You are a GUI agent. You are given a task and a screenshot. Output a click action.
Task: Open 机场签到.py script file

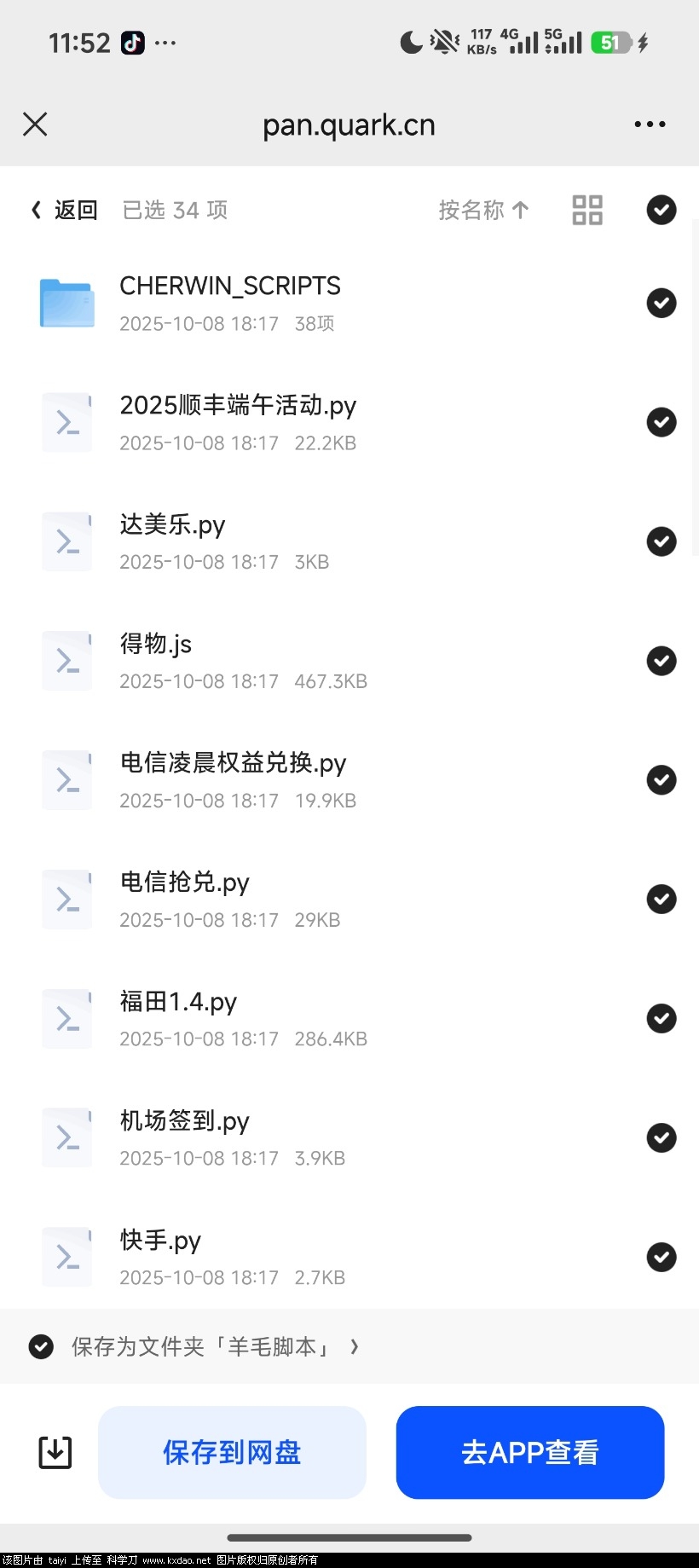(x=185, y=1137)
